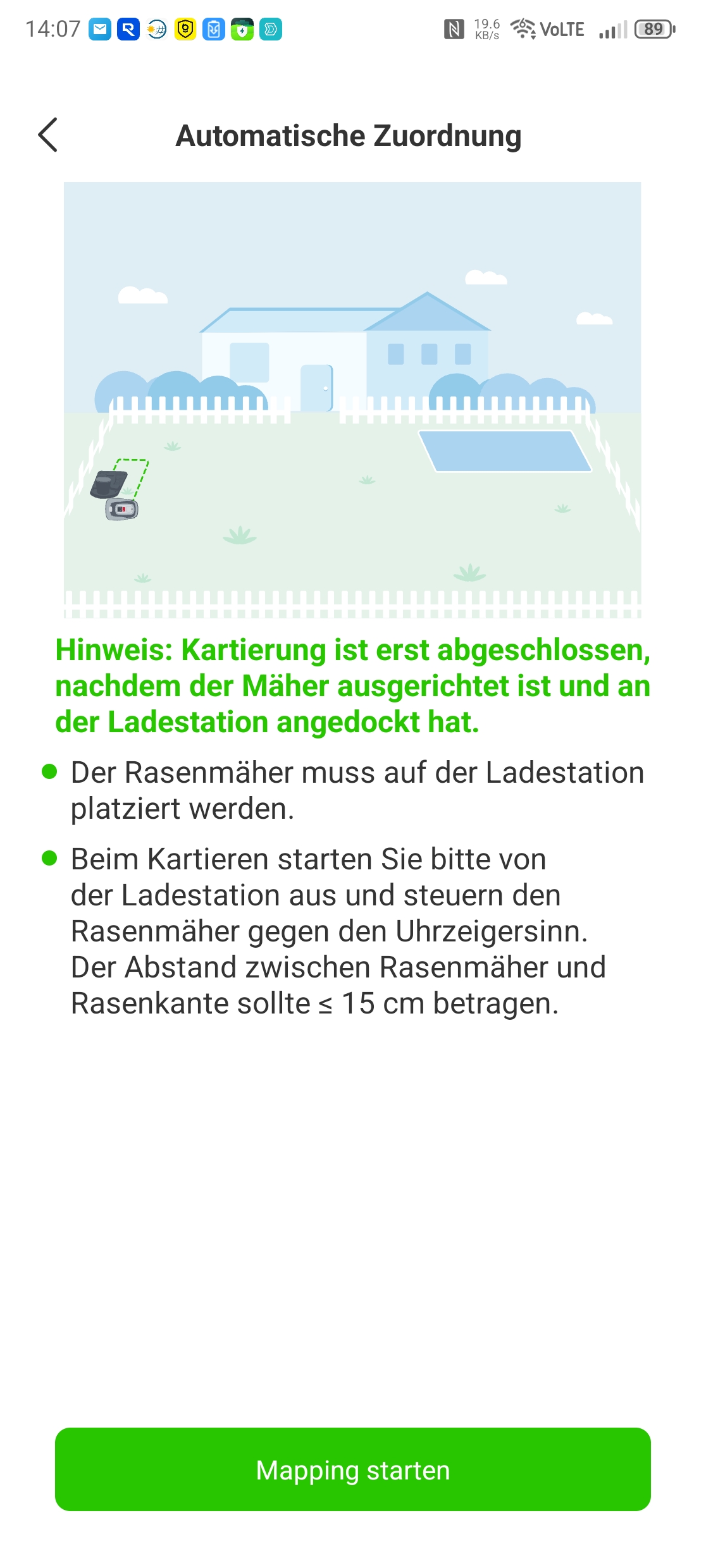Tap the Mapping starten button

point(353,1469)
